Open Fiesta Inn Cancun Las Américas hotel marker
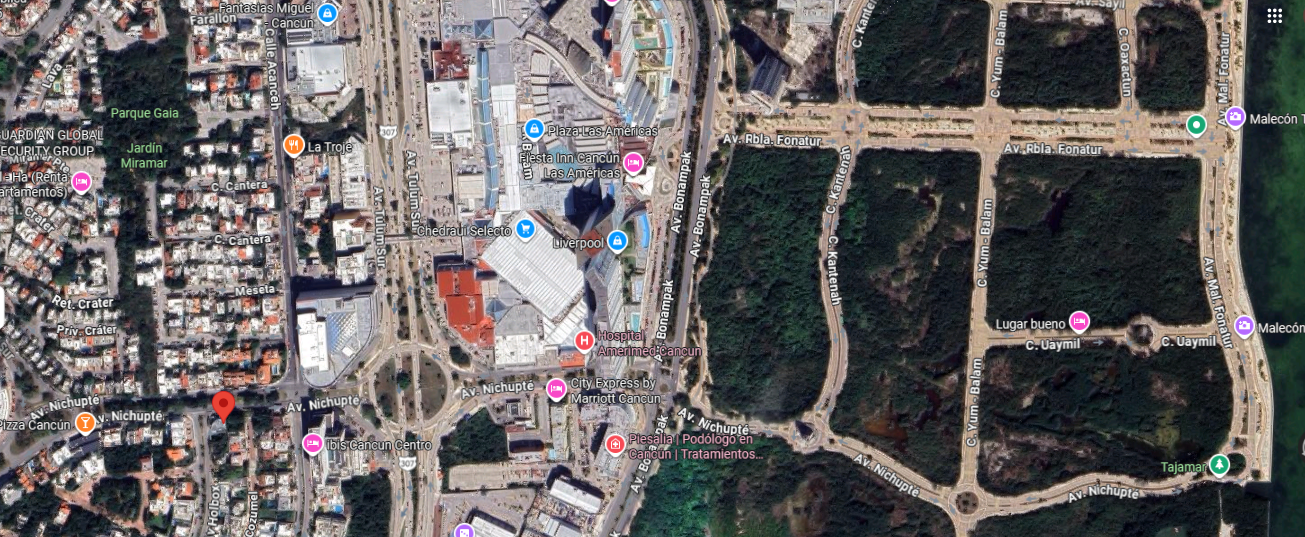The height and width of the screenshot is (537, 1305). point(633,162)
